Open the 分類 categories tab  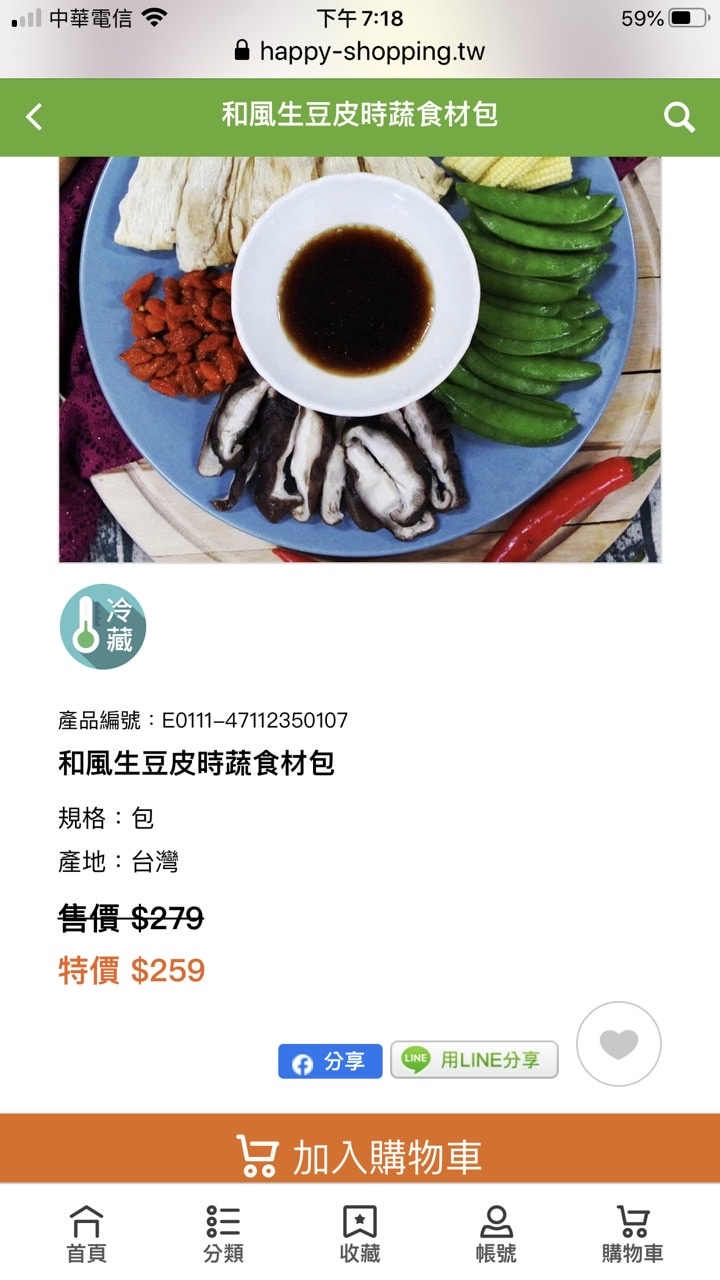click(223, 1233)
